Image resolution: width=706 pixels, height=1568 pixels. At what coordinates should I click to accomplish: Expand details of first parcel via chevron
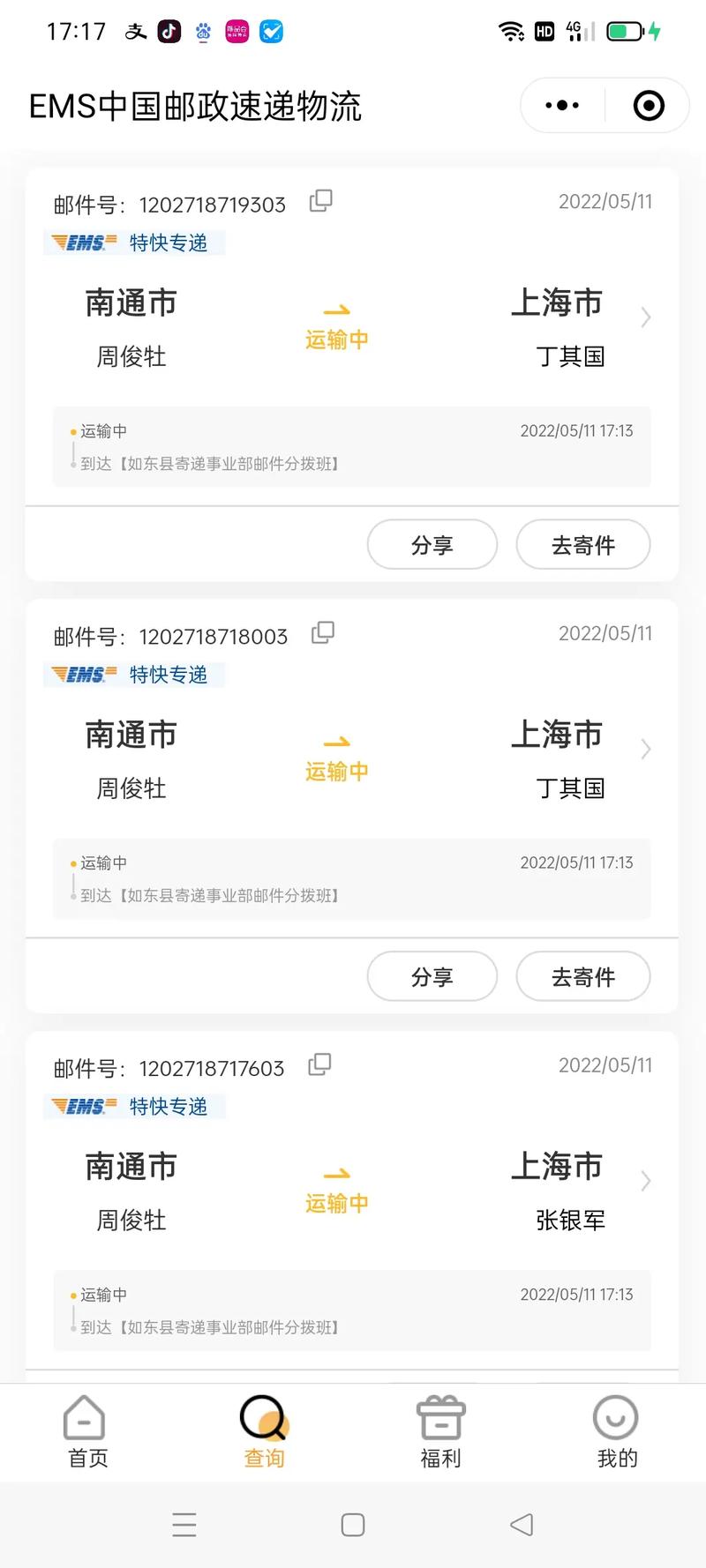click(x=645, y=317)
